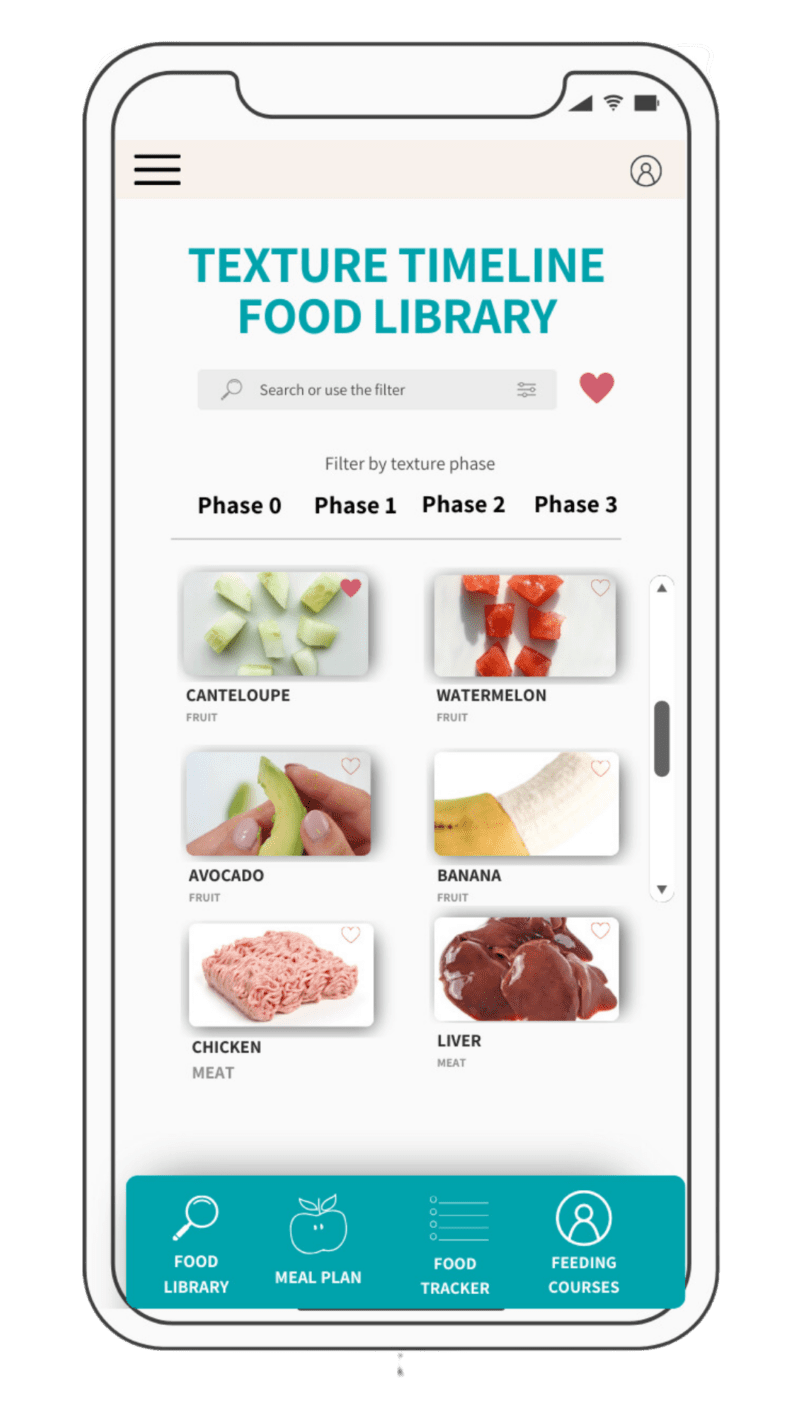This screenshot has width=800, height=1422.
Task: Open the Avocado food card
Action: [x=278, y=805]
